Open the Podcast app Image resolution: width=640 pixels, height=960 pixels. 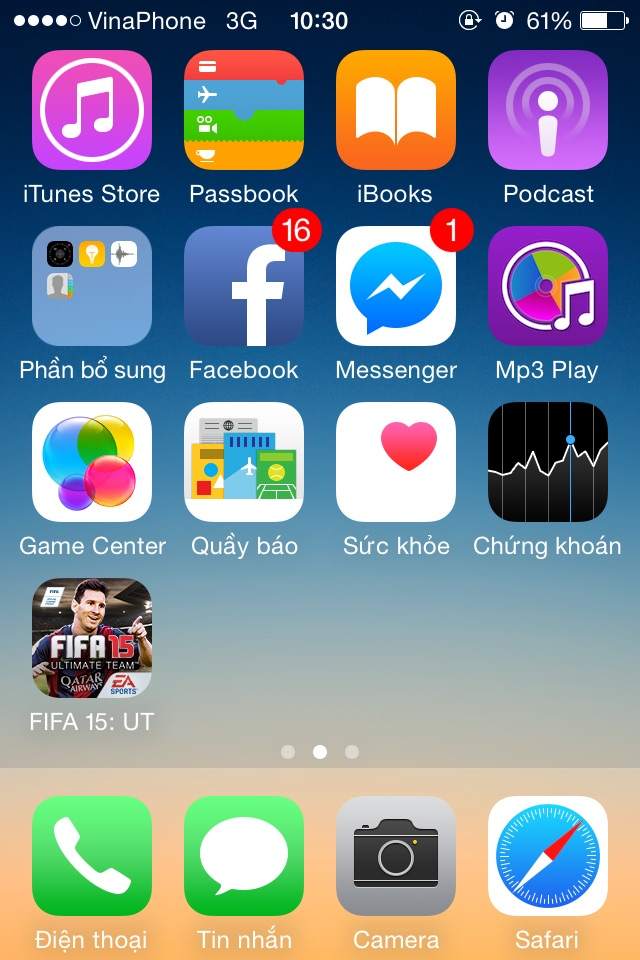point(548,110)
